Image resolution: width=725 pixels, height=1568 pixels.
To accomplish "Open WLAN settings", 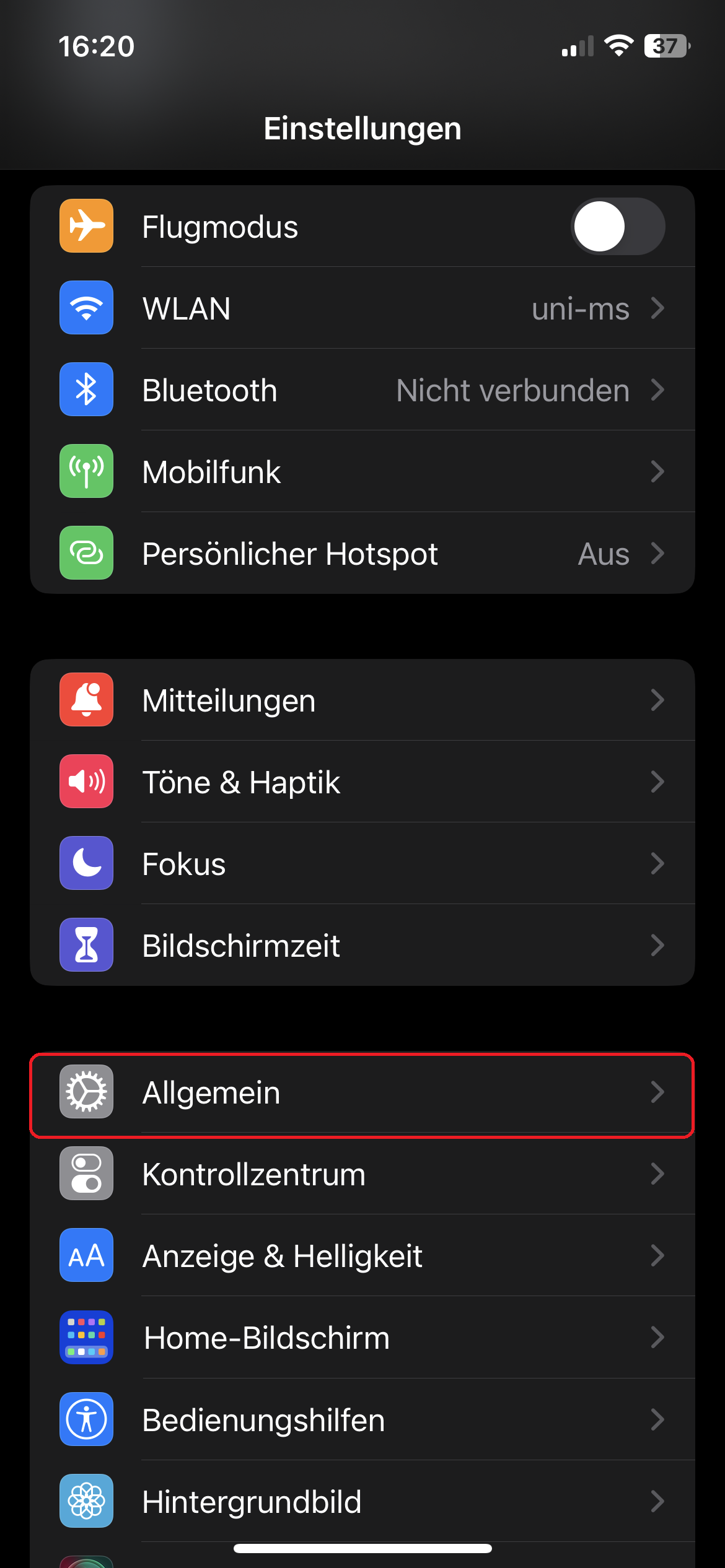I will point(362,308).
